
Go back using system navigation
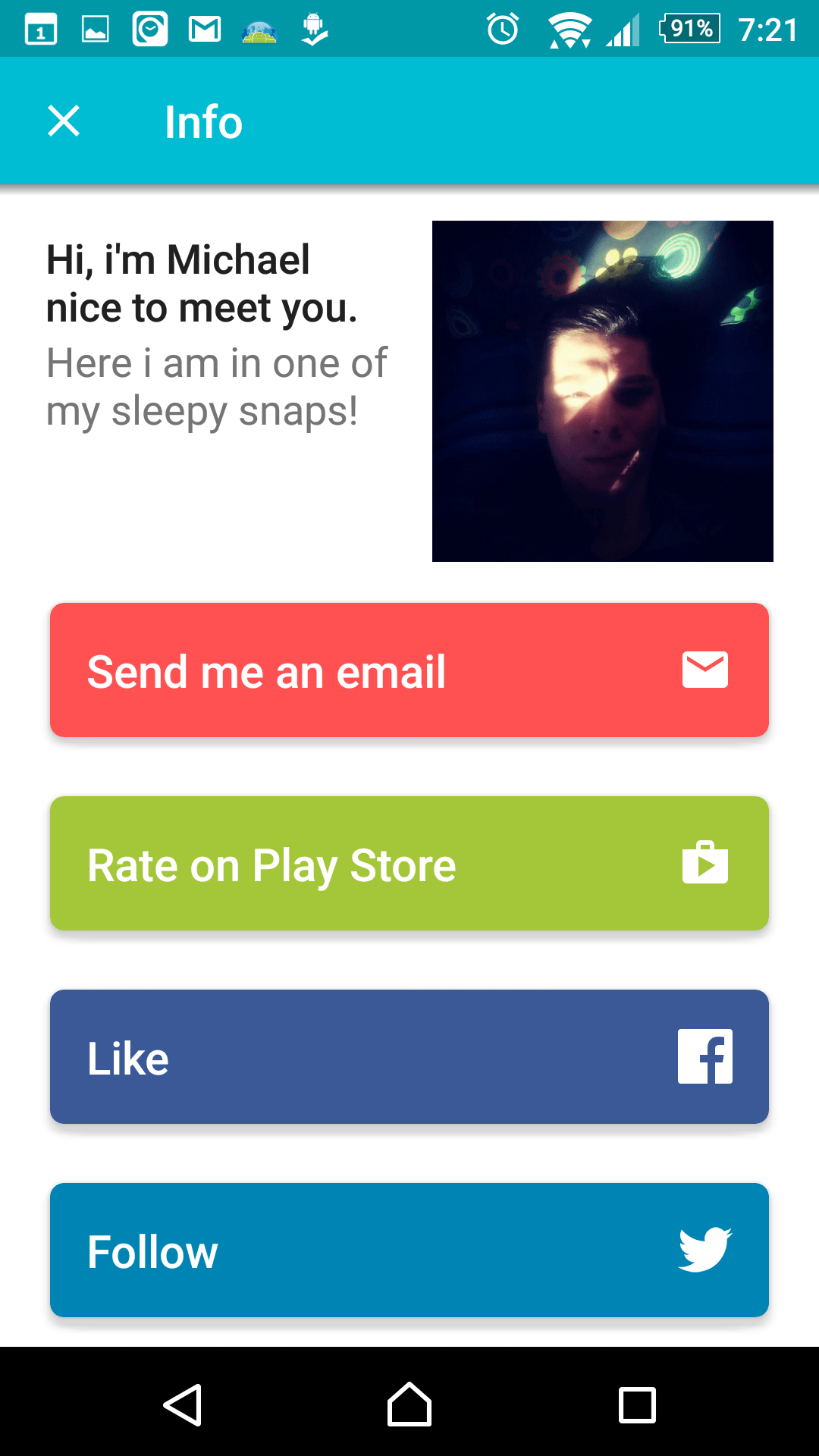(x=183, y=1405)
